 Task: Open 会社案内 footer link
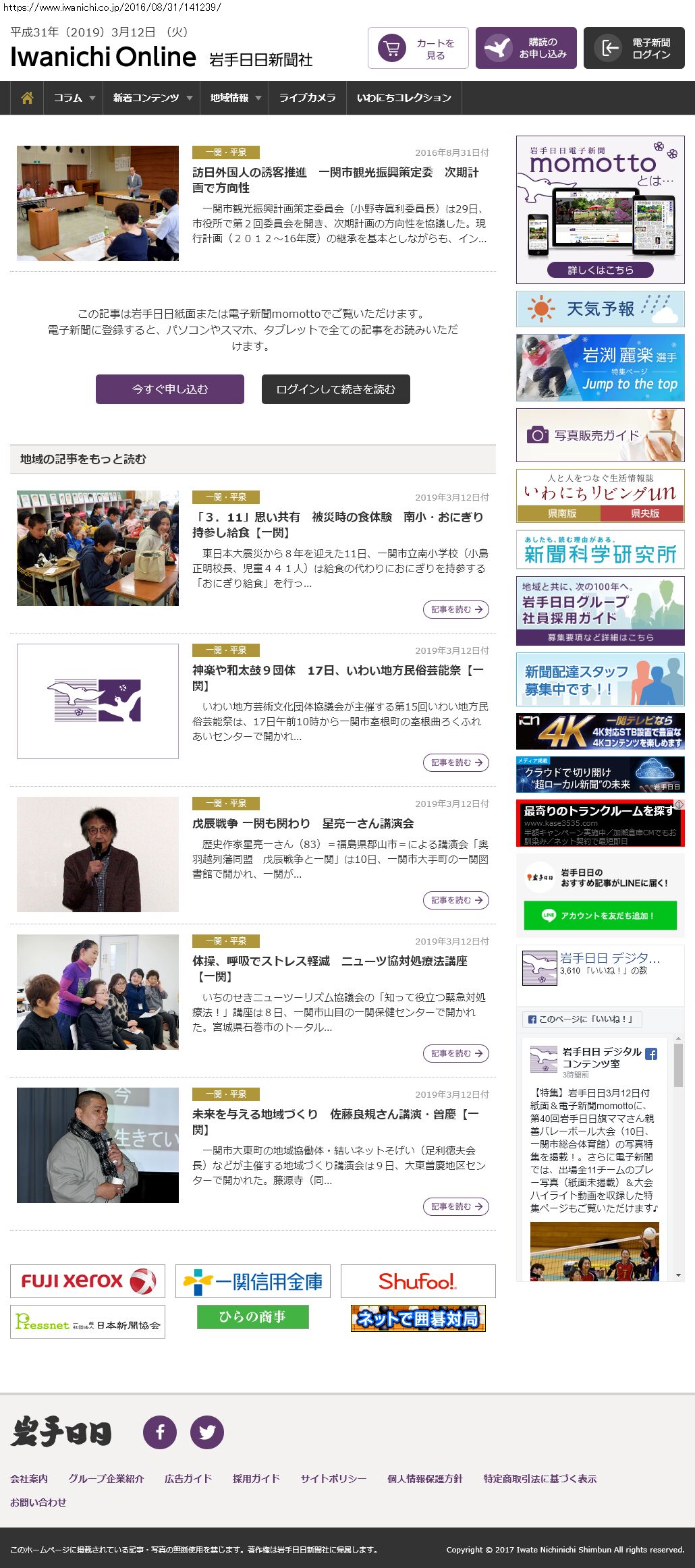coord(28,1478)
